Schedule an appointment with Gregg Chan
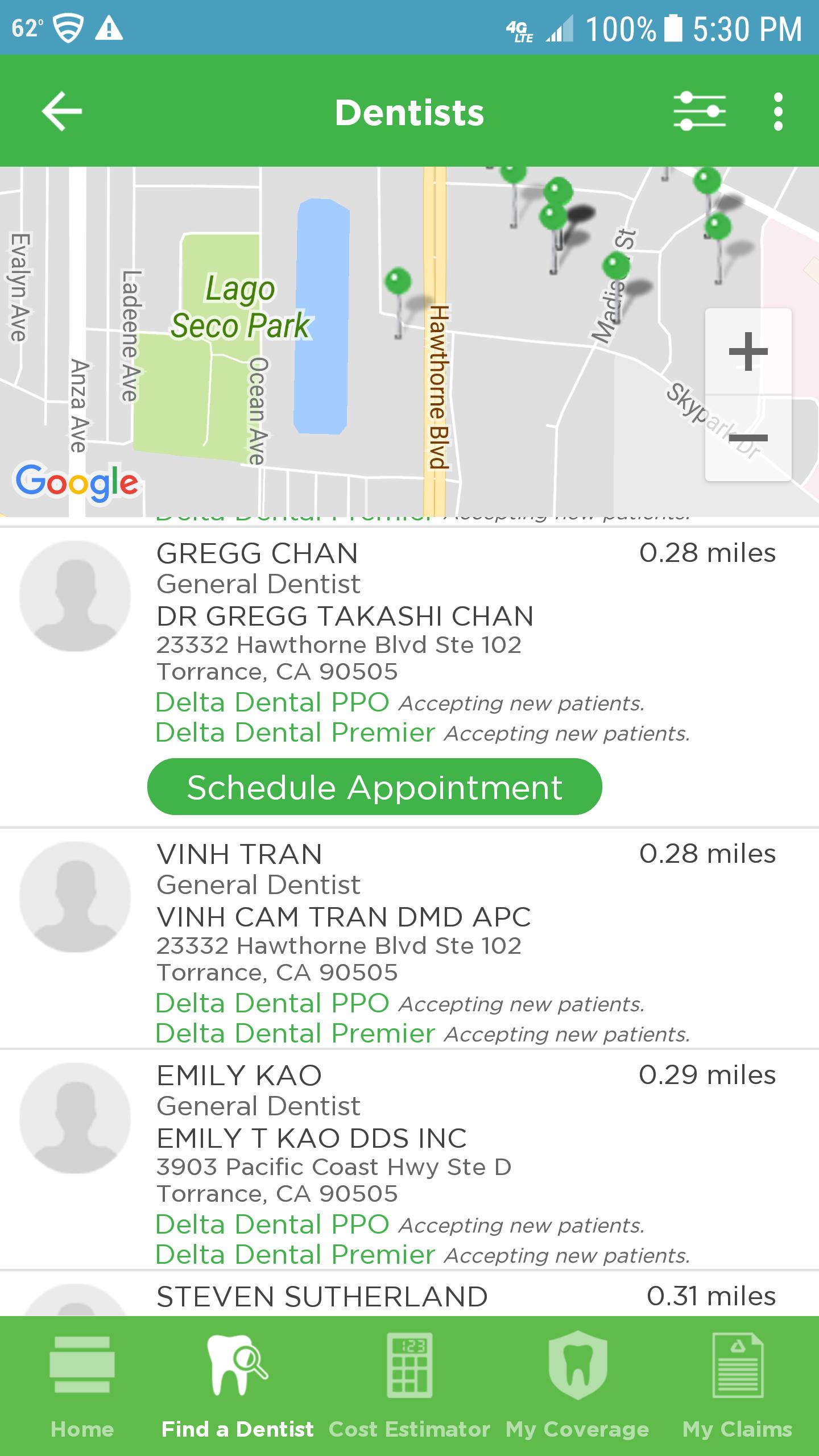819x1456 pixels. point(374,787)
